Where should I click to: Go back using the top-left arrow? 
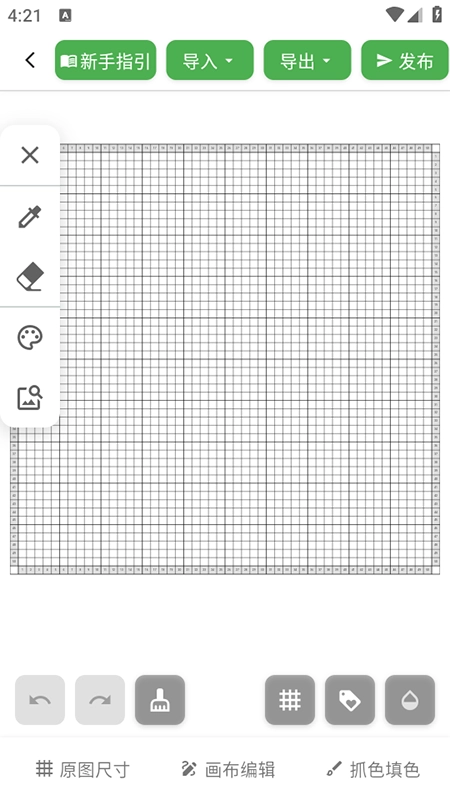pos(30,60)
